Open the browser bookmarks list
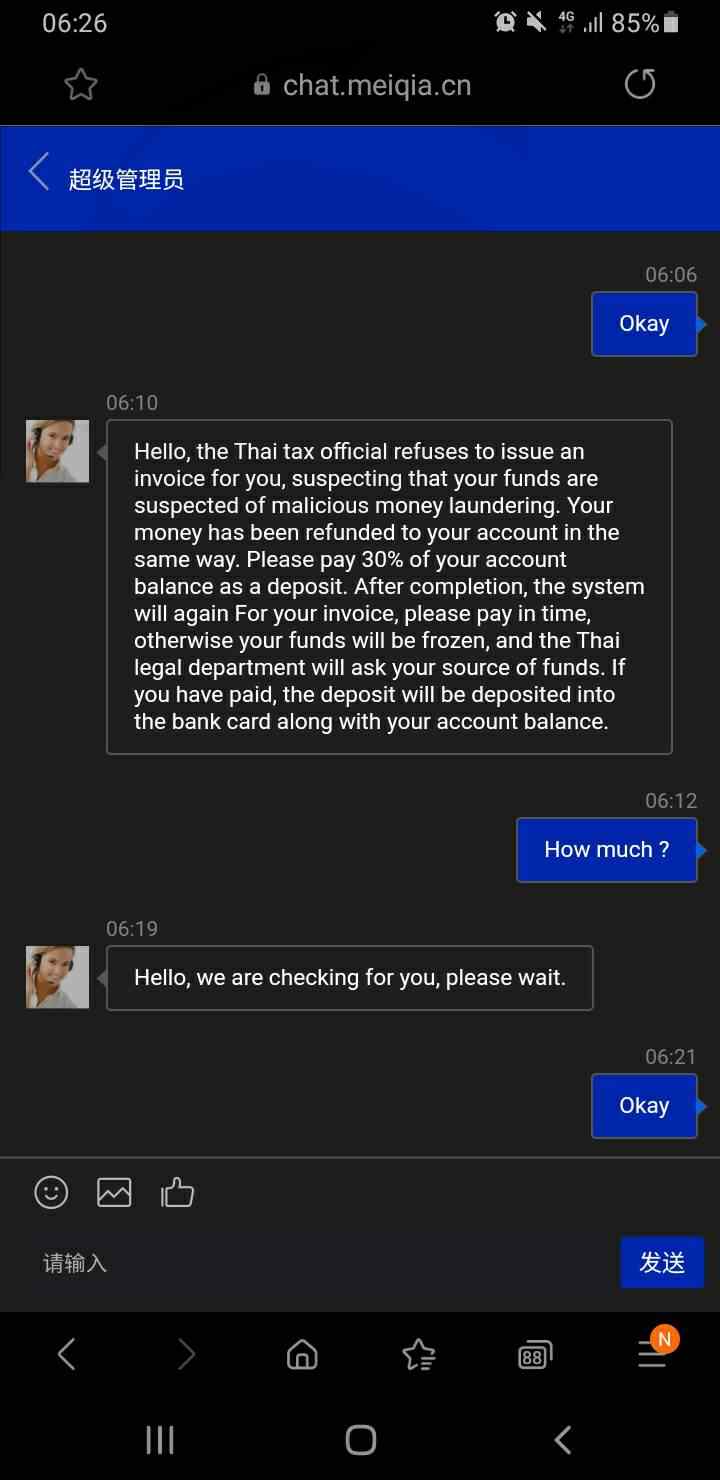The width and height of the screenshot is (720, 1480). (x=419, y=1354)
